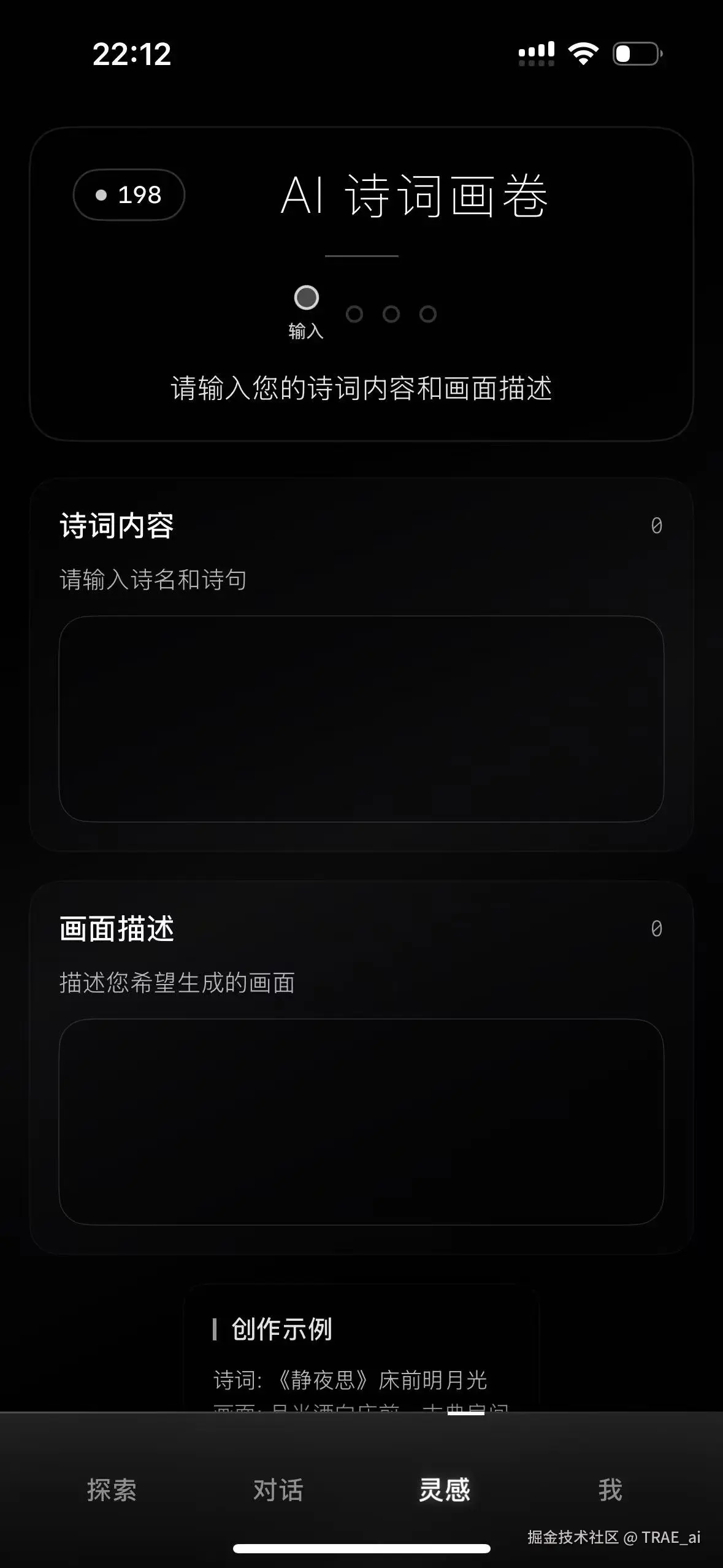Switch to the 探索 tab
This screenshot has height=1568, width=723.
tap(112, 1489)
